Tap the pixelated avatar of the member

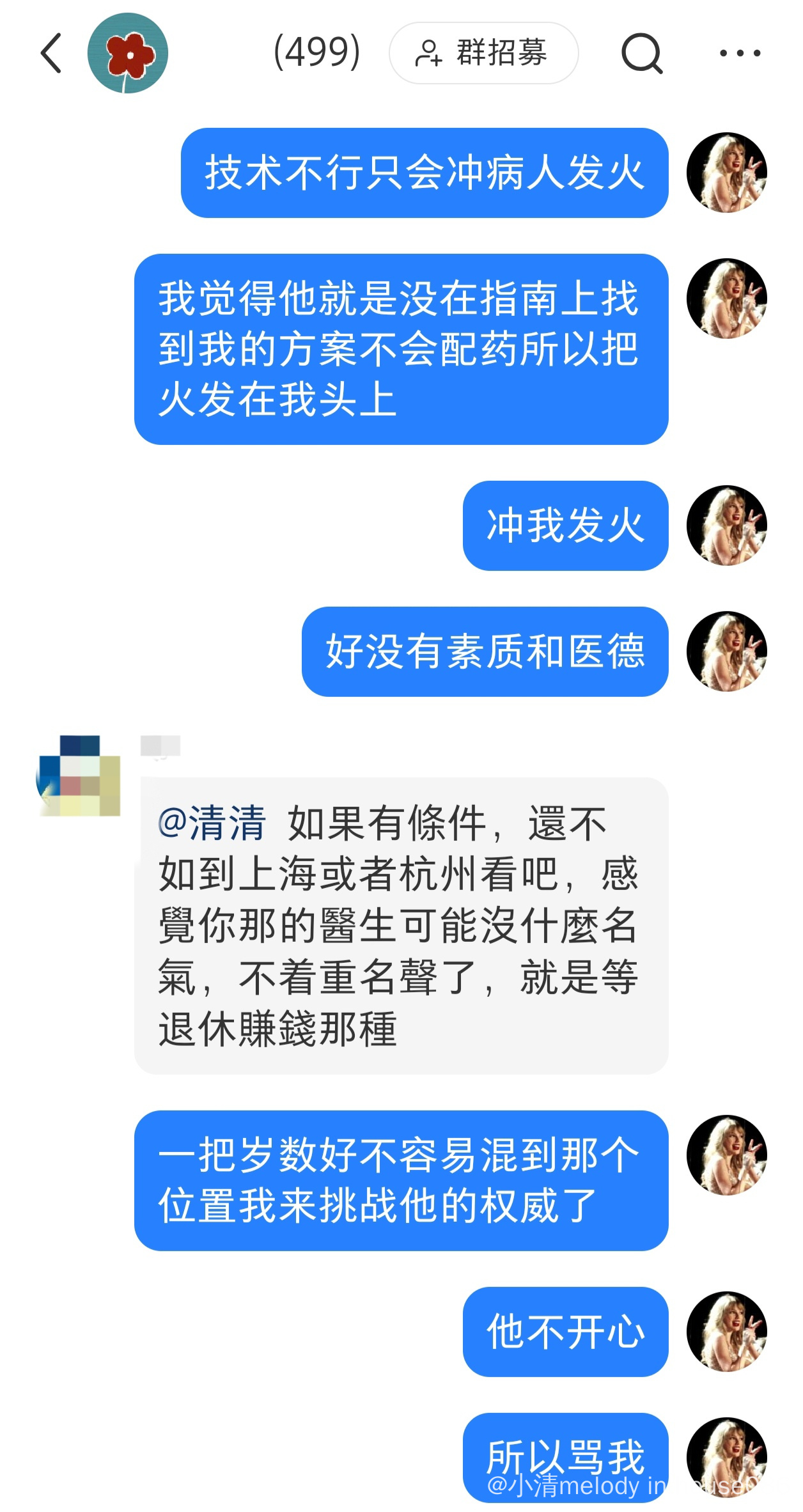(79, 775)
